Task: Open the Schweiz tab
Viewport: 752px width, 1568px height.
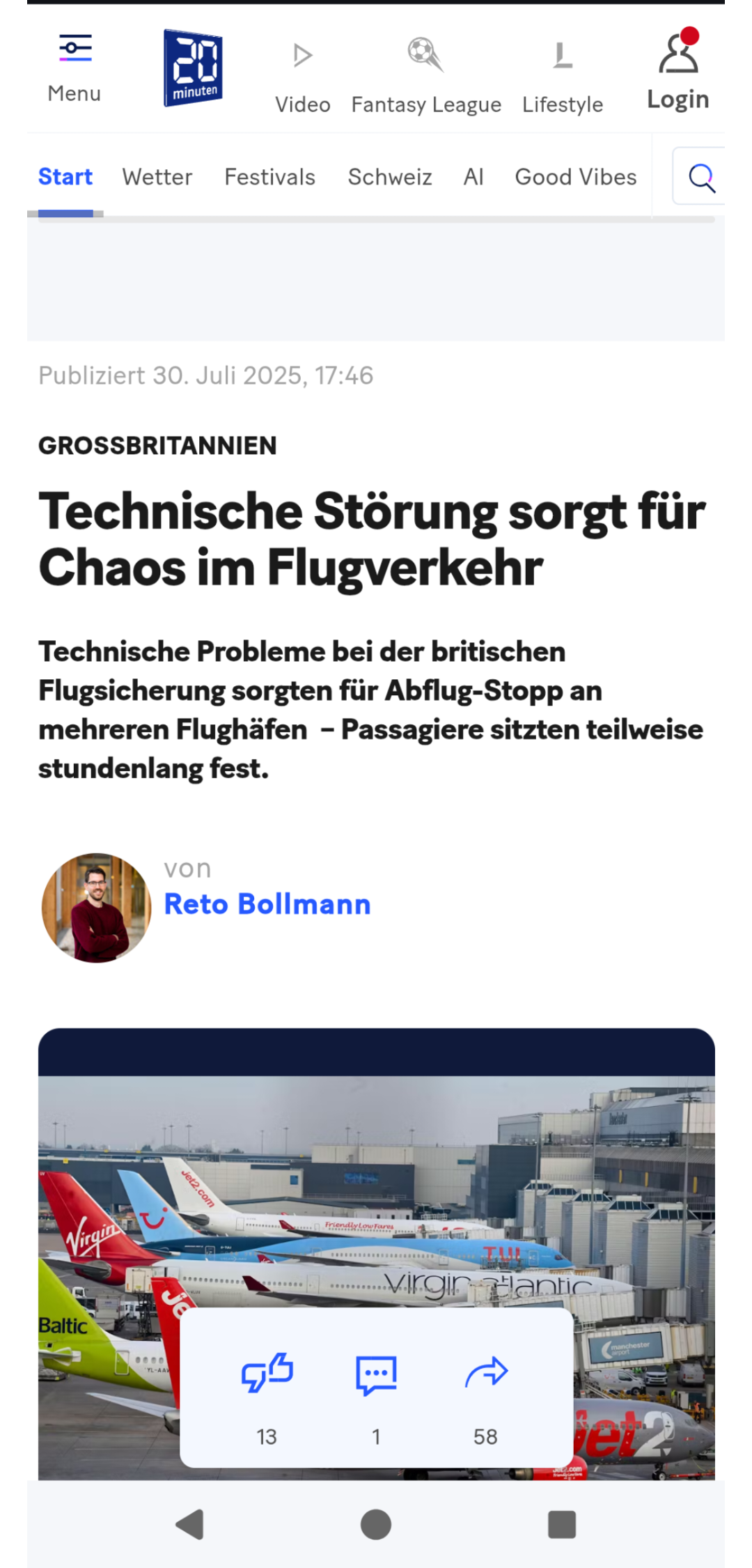Action: pos(390,177)
